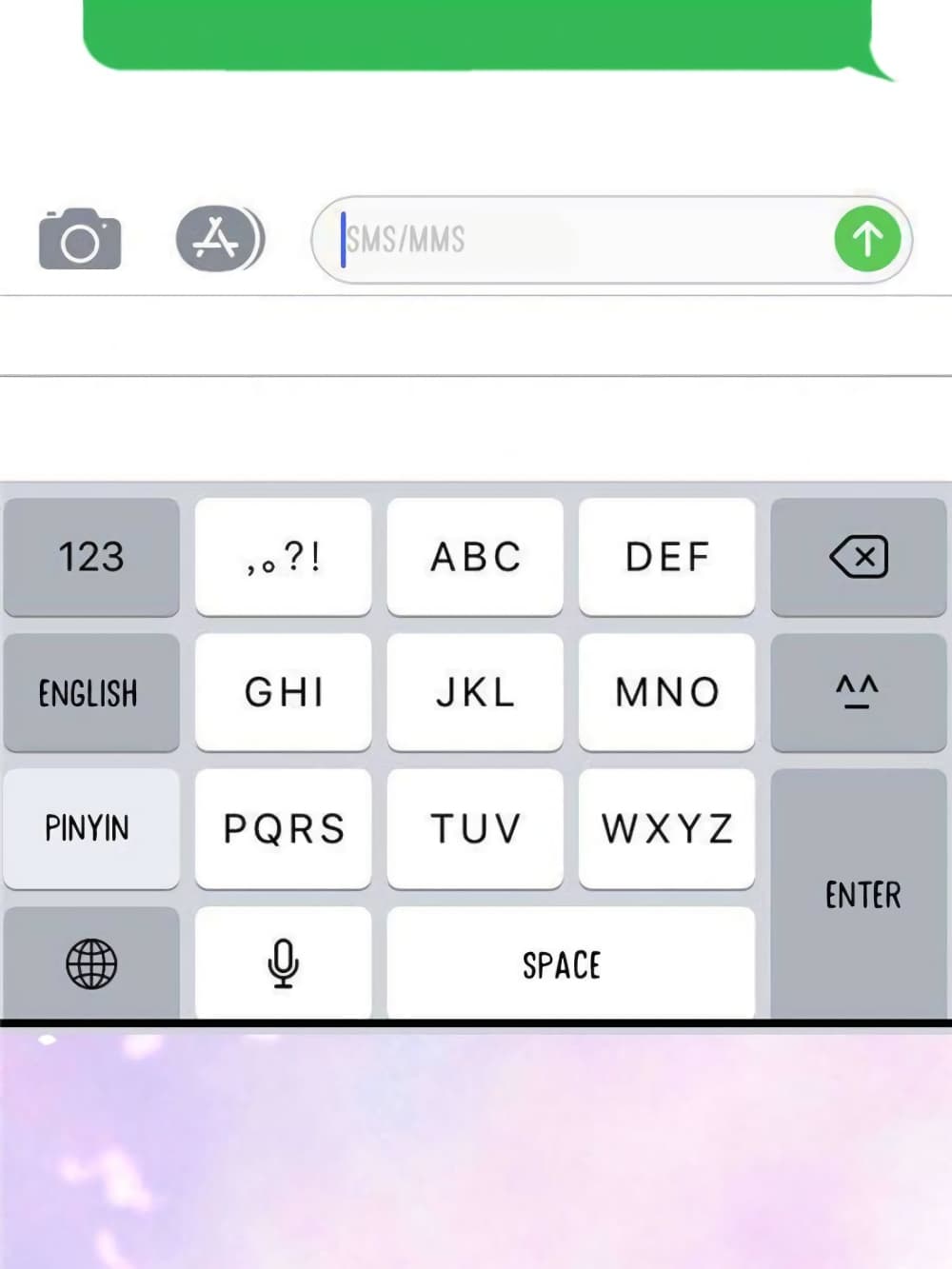Image resolution: width=952 pixels, height=1269 pixels.
Task: Delete a character with the backspace key
Action: click(x=858, y=557)
